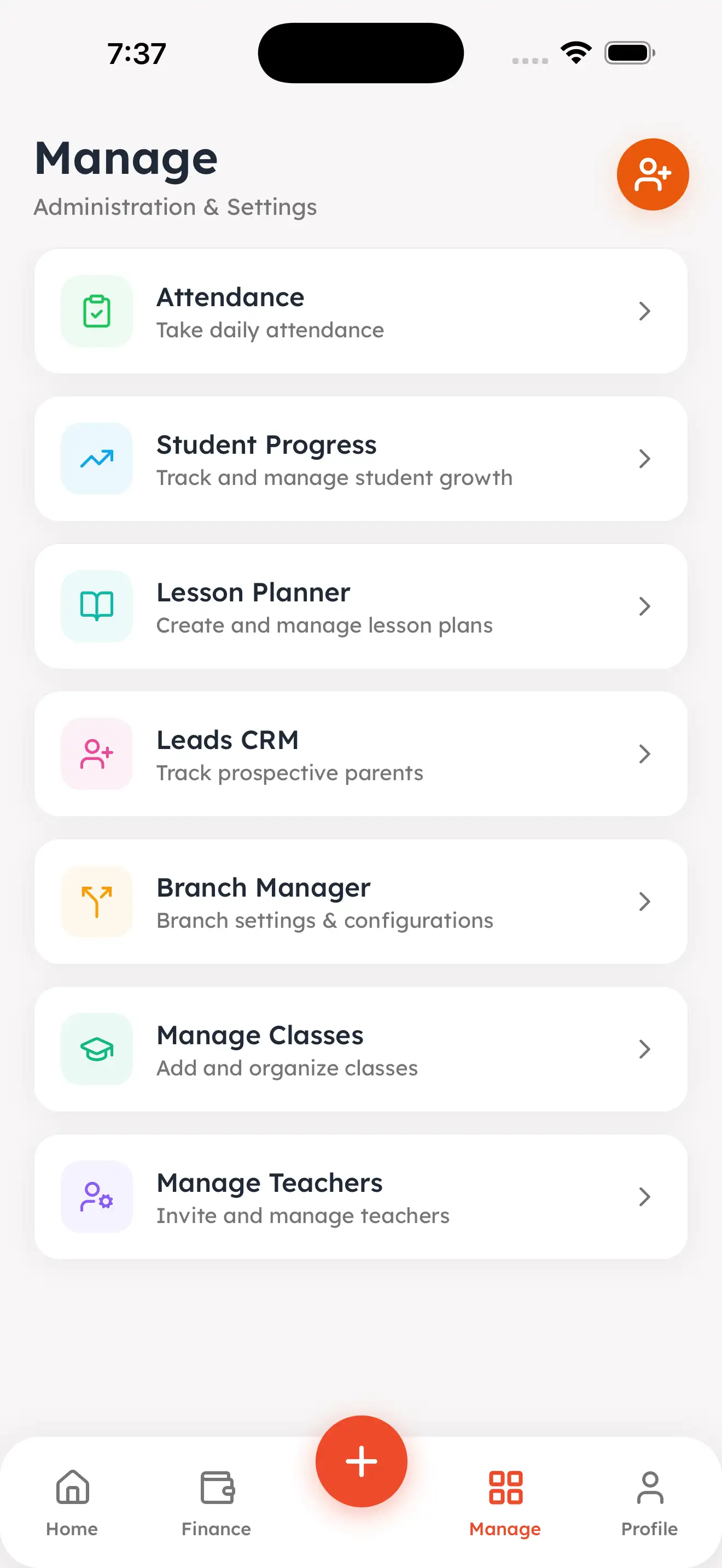Image resolution: width=722 pixels, height=1568 pixels.
Task: Open Manage Teachers
Action: tap(360, 1197)
